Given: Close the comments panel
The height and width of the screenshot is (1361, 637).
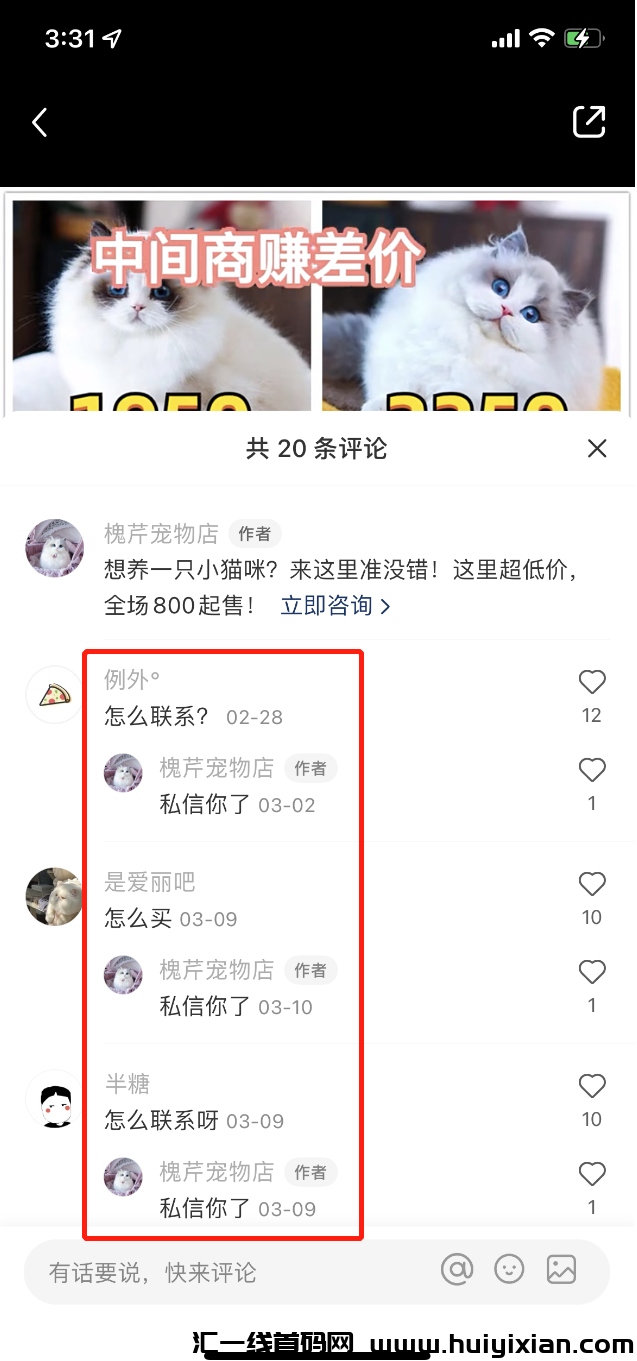Looking at the screenshot, I should (x=597, y=449).
